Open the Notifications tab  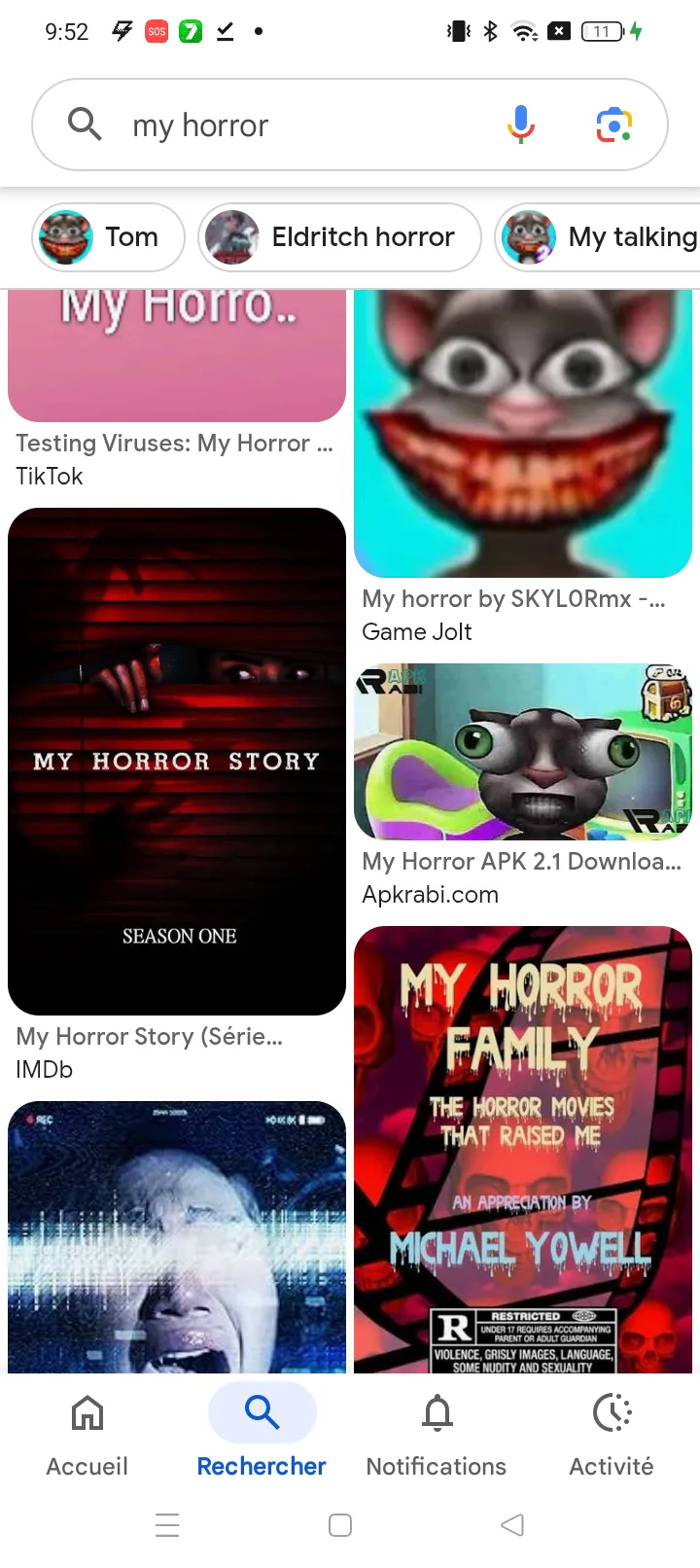click(437, 1436)
